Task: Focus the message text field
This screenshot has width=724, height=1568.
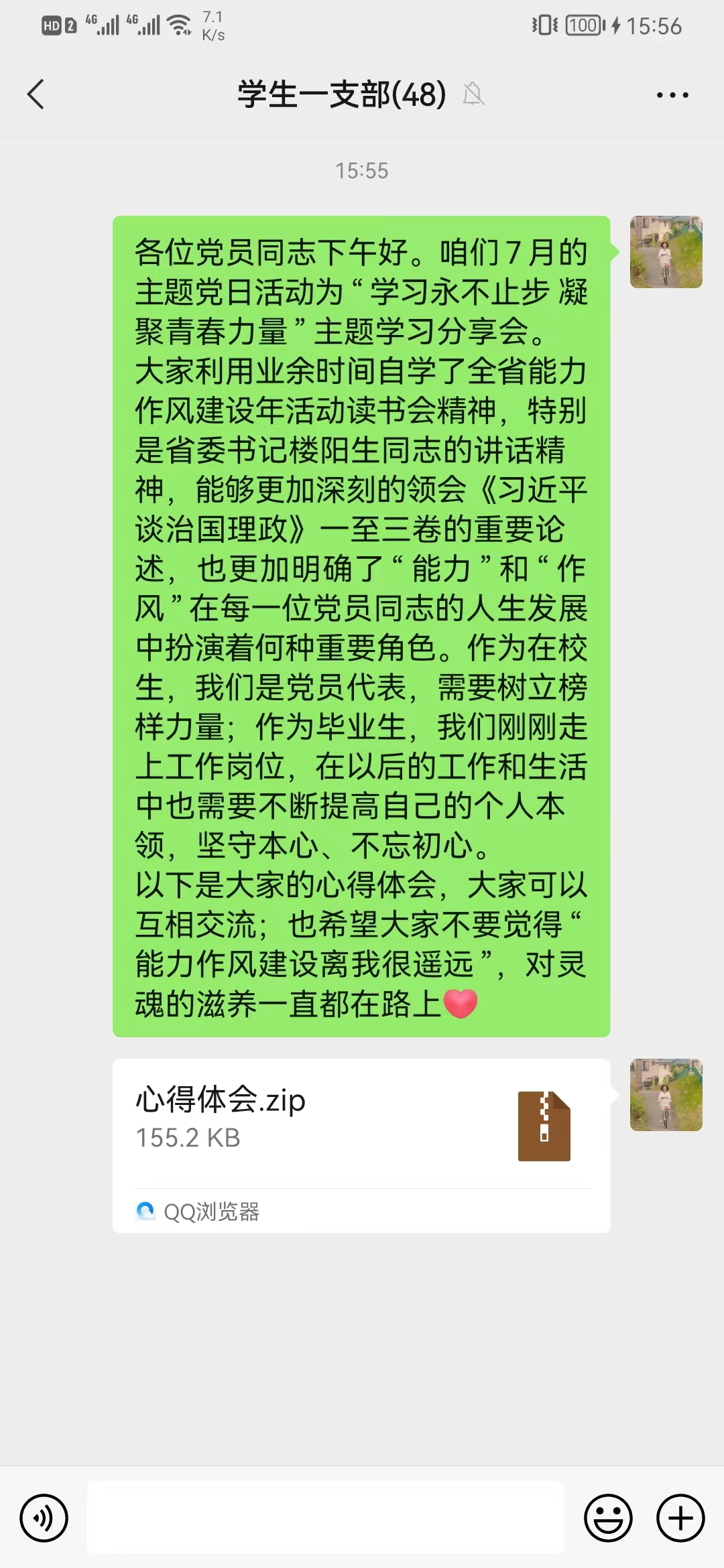Action: [x=326, y=1518]
